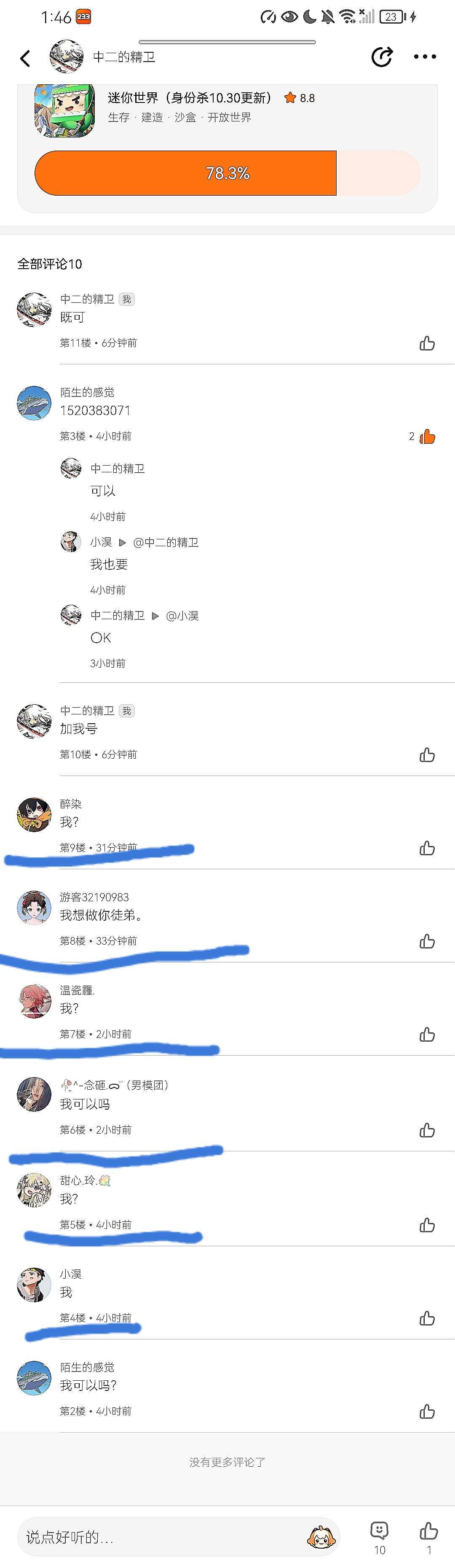Vote on the orange 78.3% poll bar
Screen dimensions: 455x1568
click(x=185, y=173)
